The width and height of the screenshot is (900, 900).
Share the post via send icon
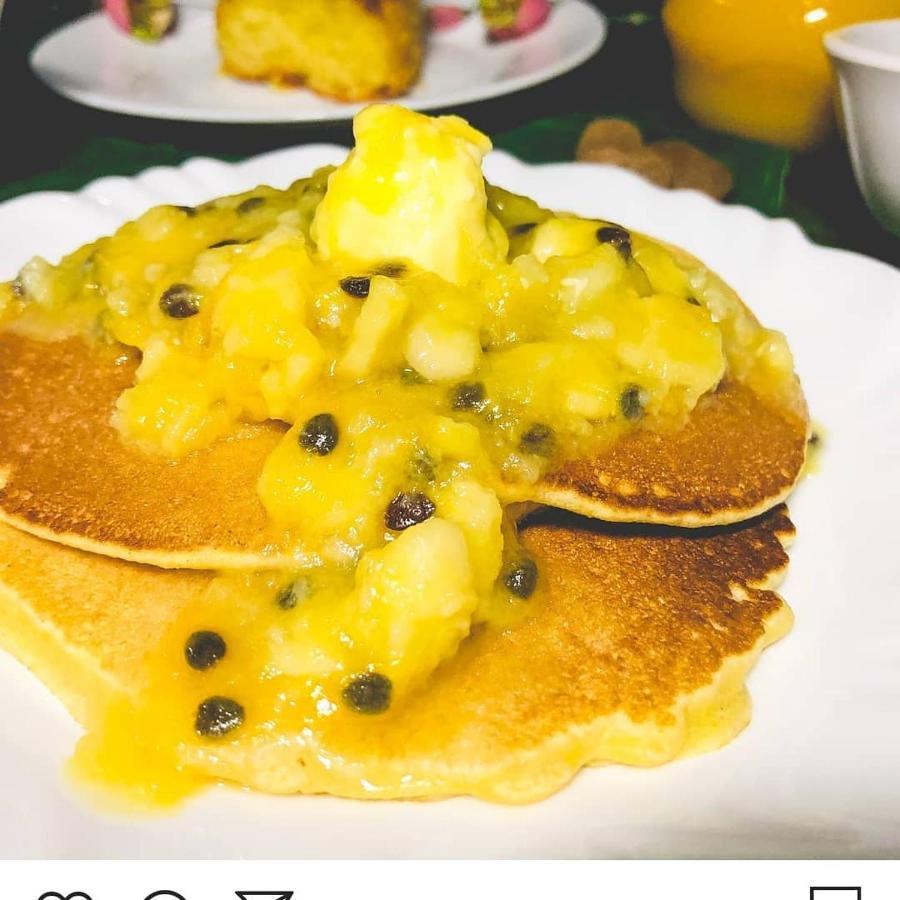[x=264, y=895]
